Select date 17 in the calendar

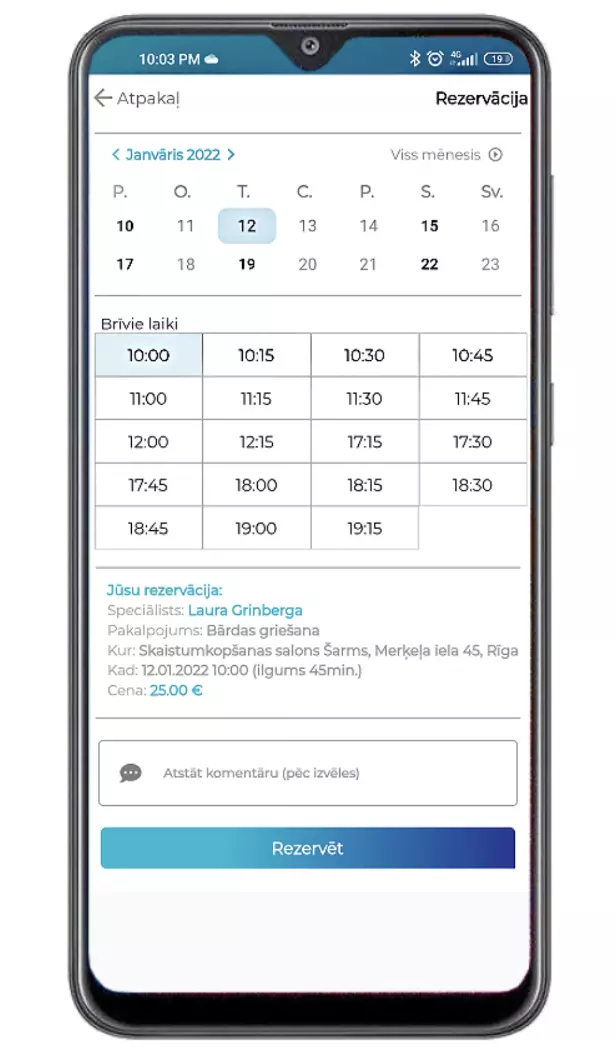[125, 265]
